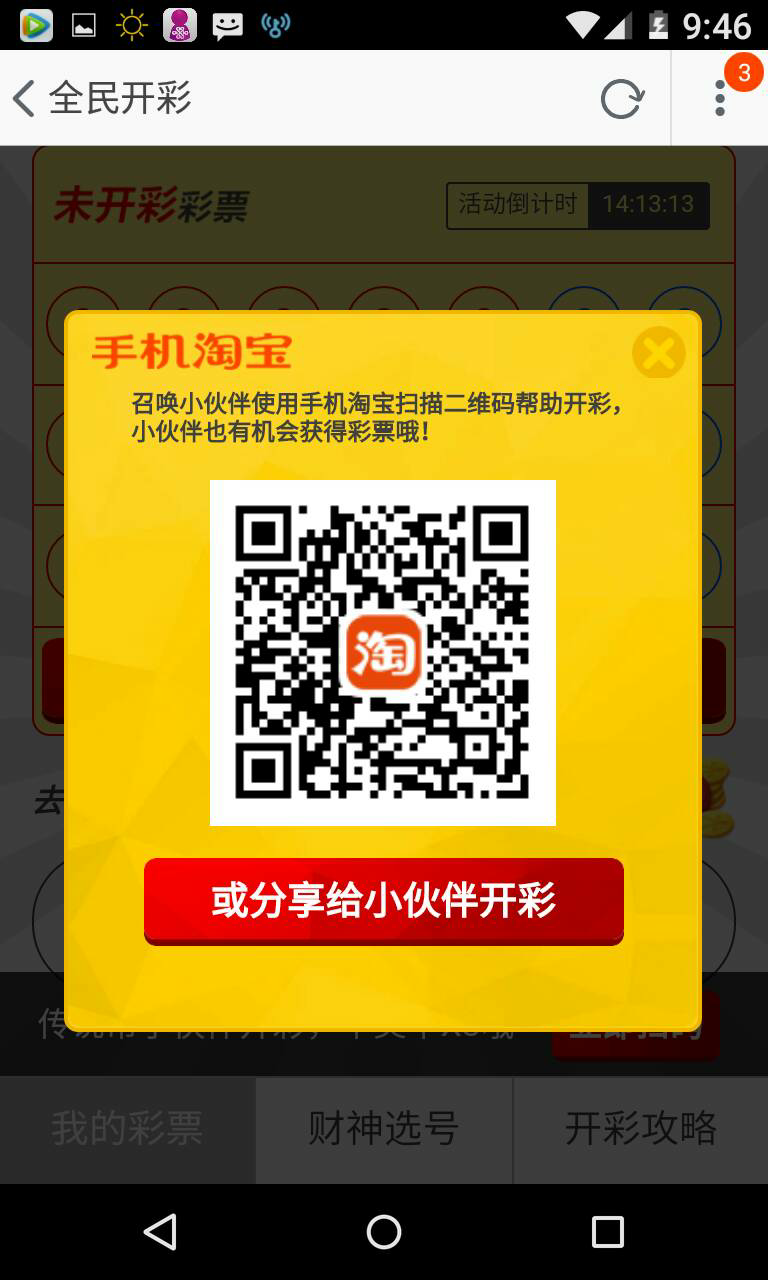Open the overflow menu
Viewport: 768px width, 1280px height.
[720, 98]
